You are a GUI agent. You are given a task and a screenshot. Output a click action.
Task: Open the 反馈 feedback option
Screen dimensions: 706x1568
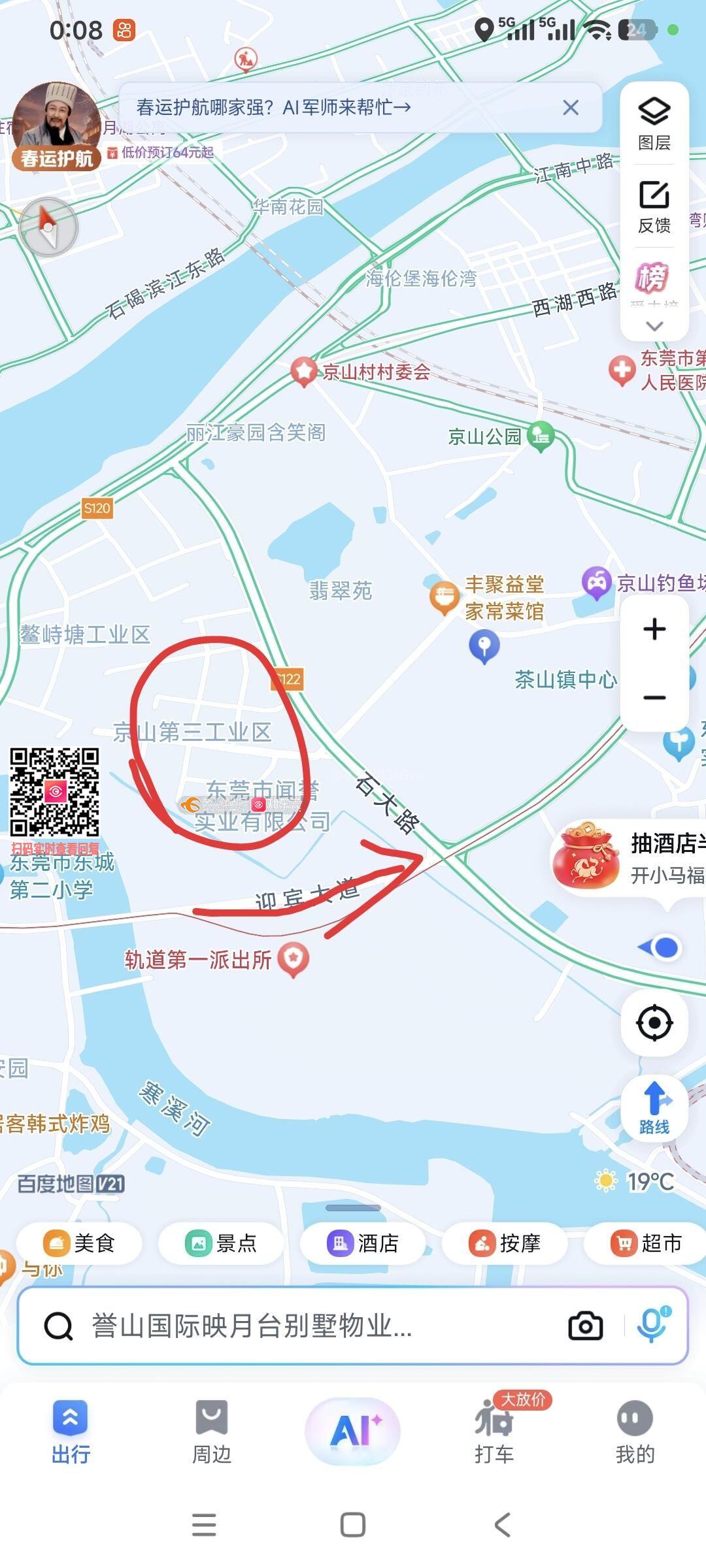[x=654, y=206]
